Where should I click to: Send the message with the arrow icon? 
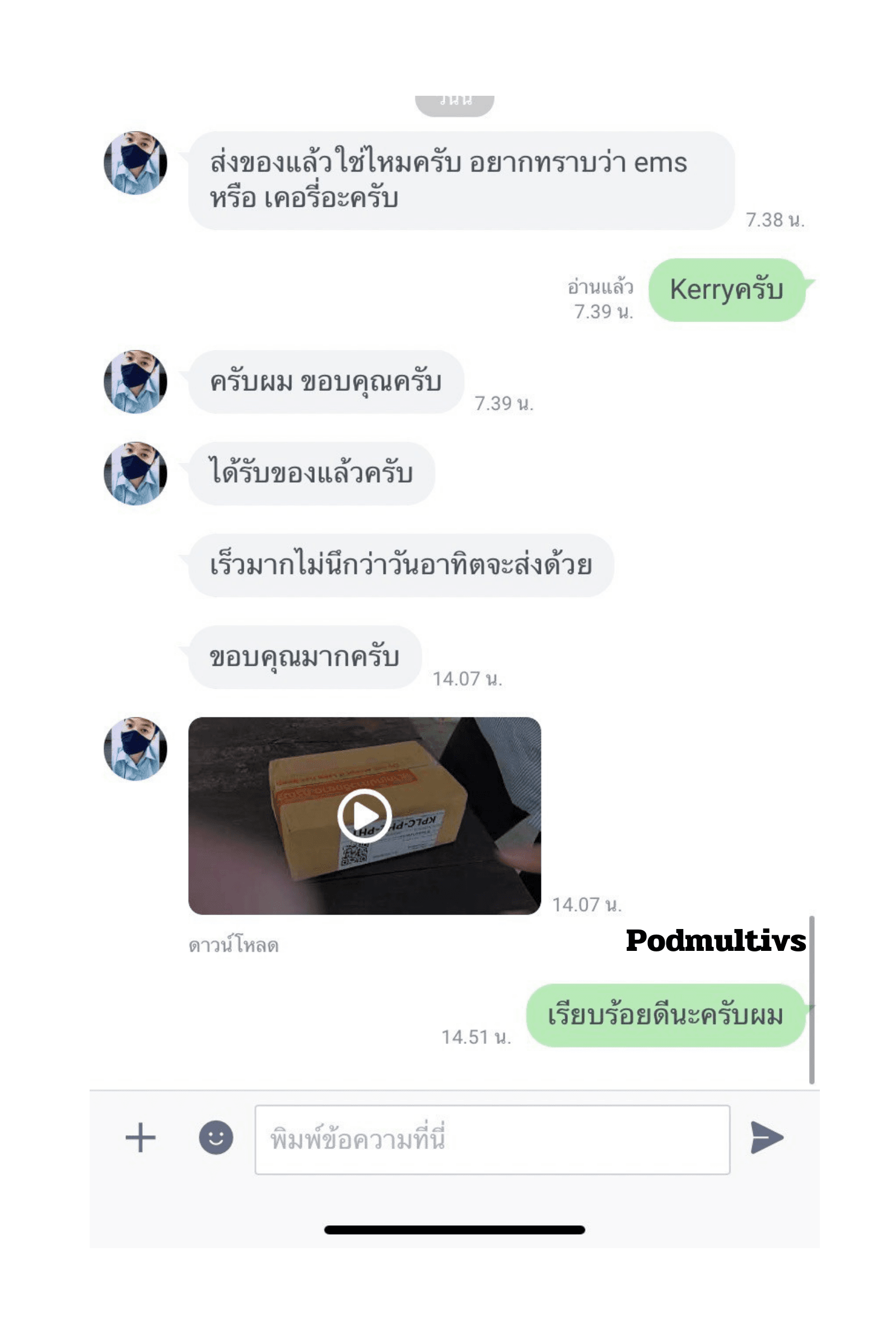(766, 1138)
